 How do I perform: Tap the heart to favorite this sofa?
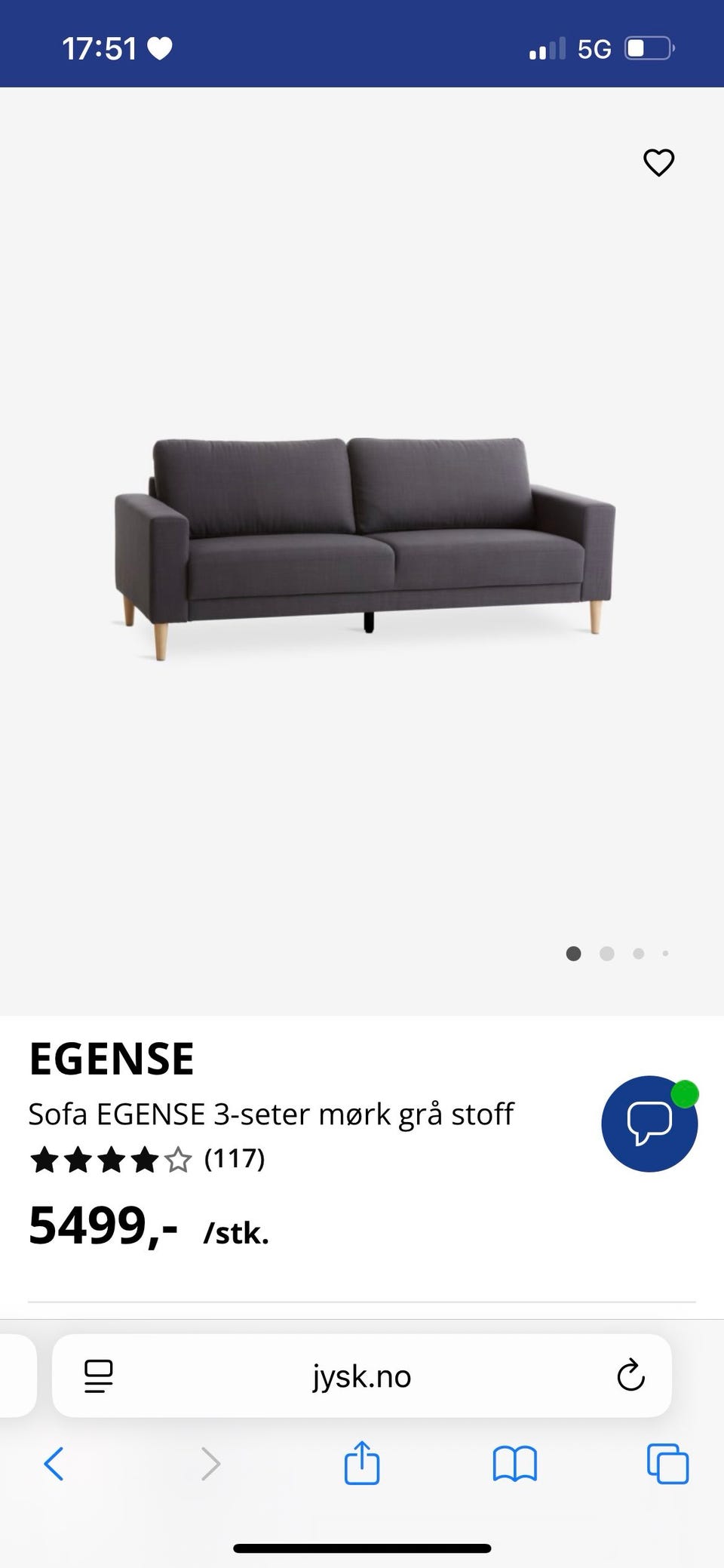pos(658,162)
